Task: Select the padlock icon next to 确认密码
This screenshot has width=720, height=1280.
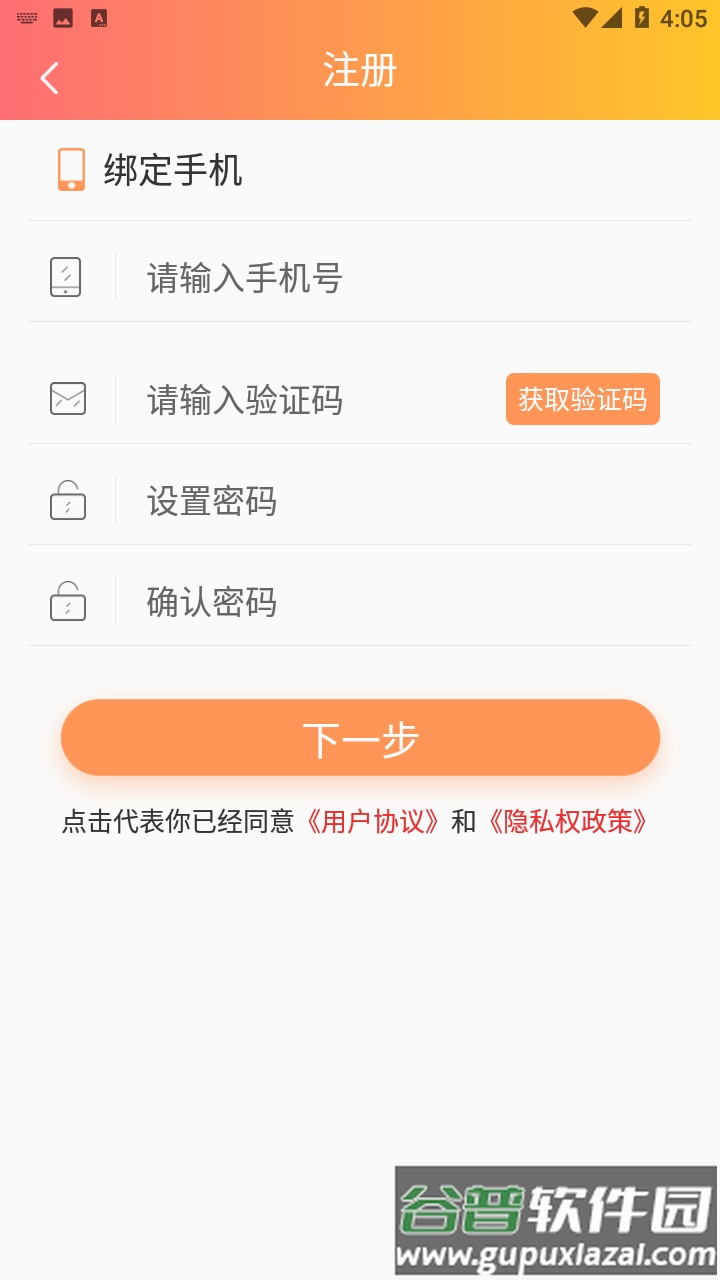Action: point(66,601)
